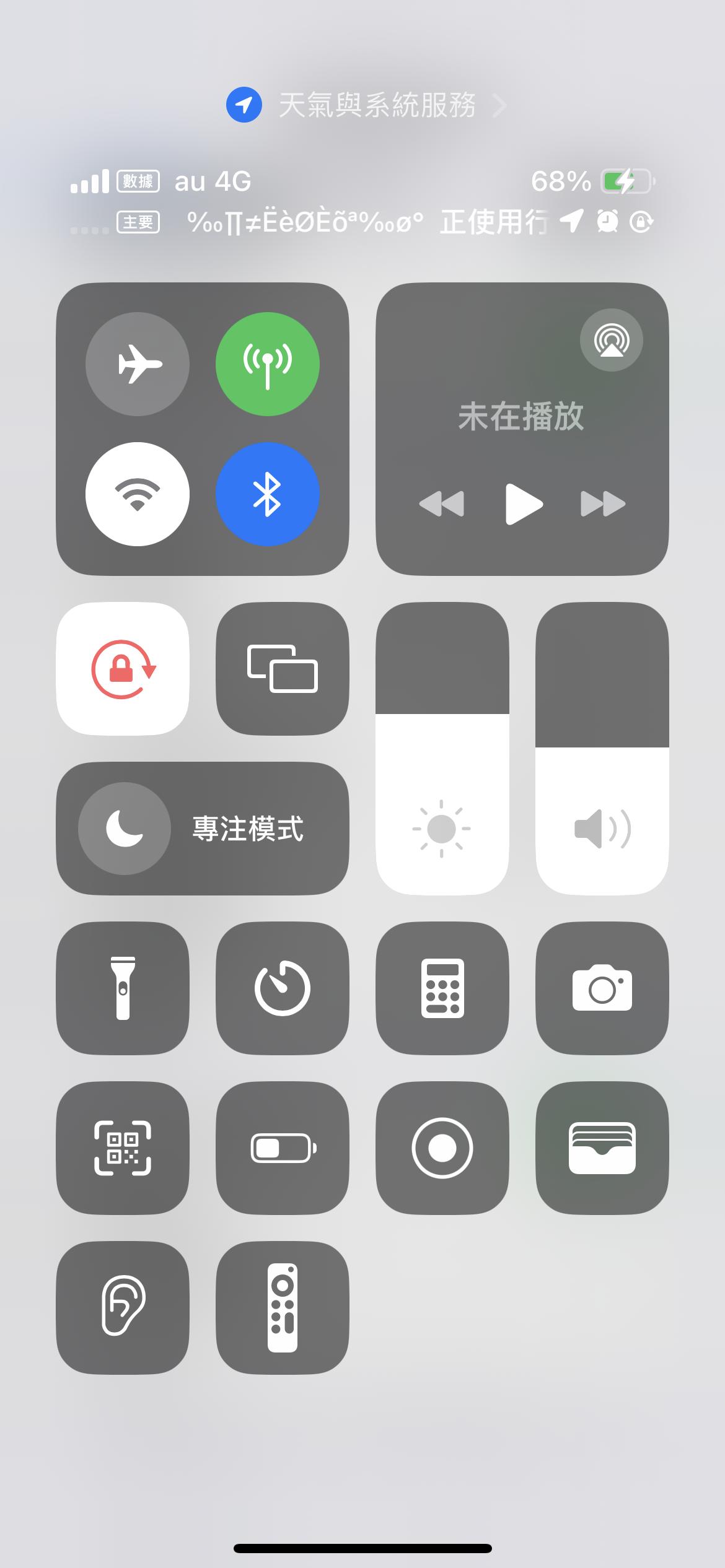Skip to the next track
Screen dimensions: 725x1568
point(602,504)
